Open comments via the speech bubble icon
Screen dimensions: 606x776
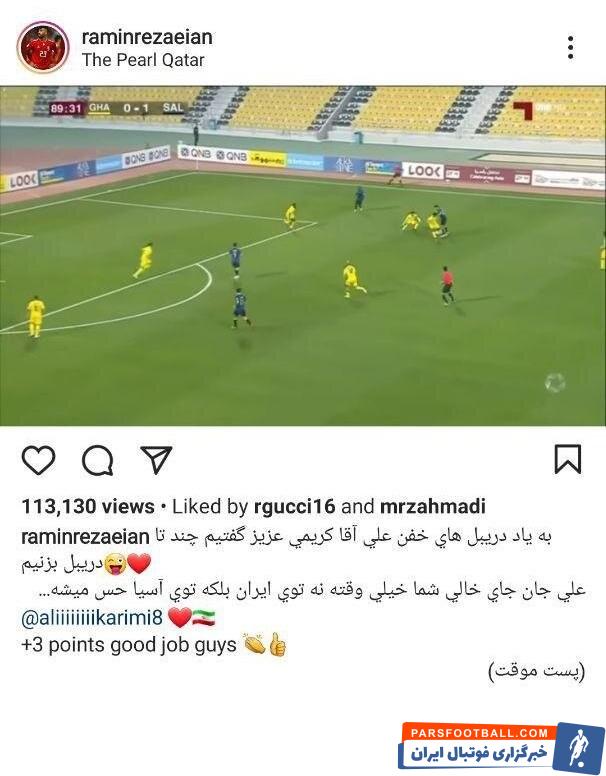97,459
